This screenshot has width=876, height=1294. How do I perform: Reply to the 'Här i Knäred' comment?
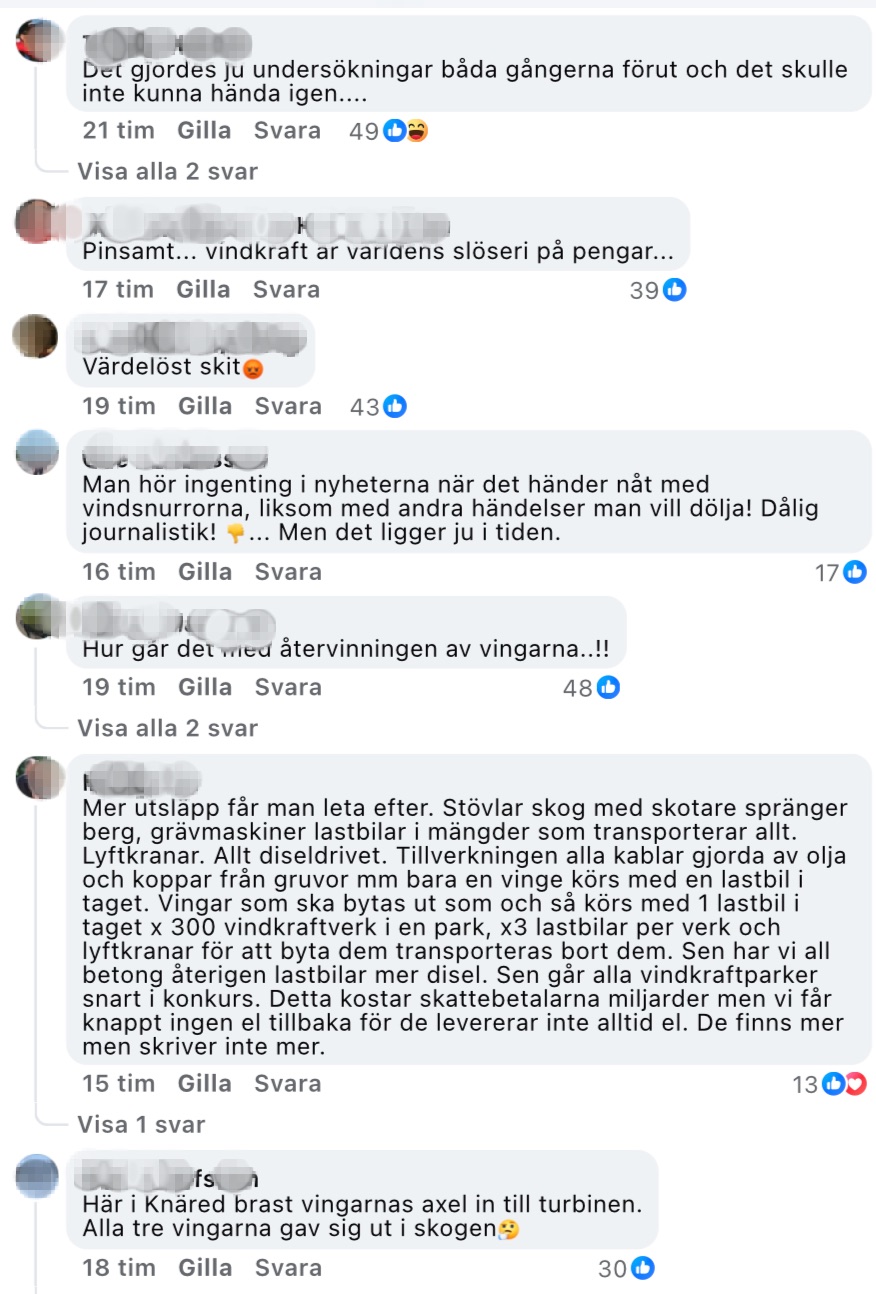pyautogui.click(x=288, y=1268)
